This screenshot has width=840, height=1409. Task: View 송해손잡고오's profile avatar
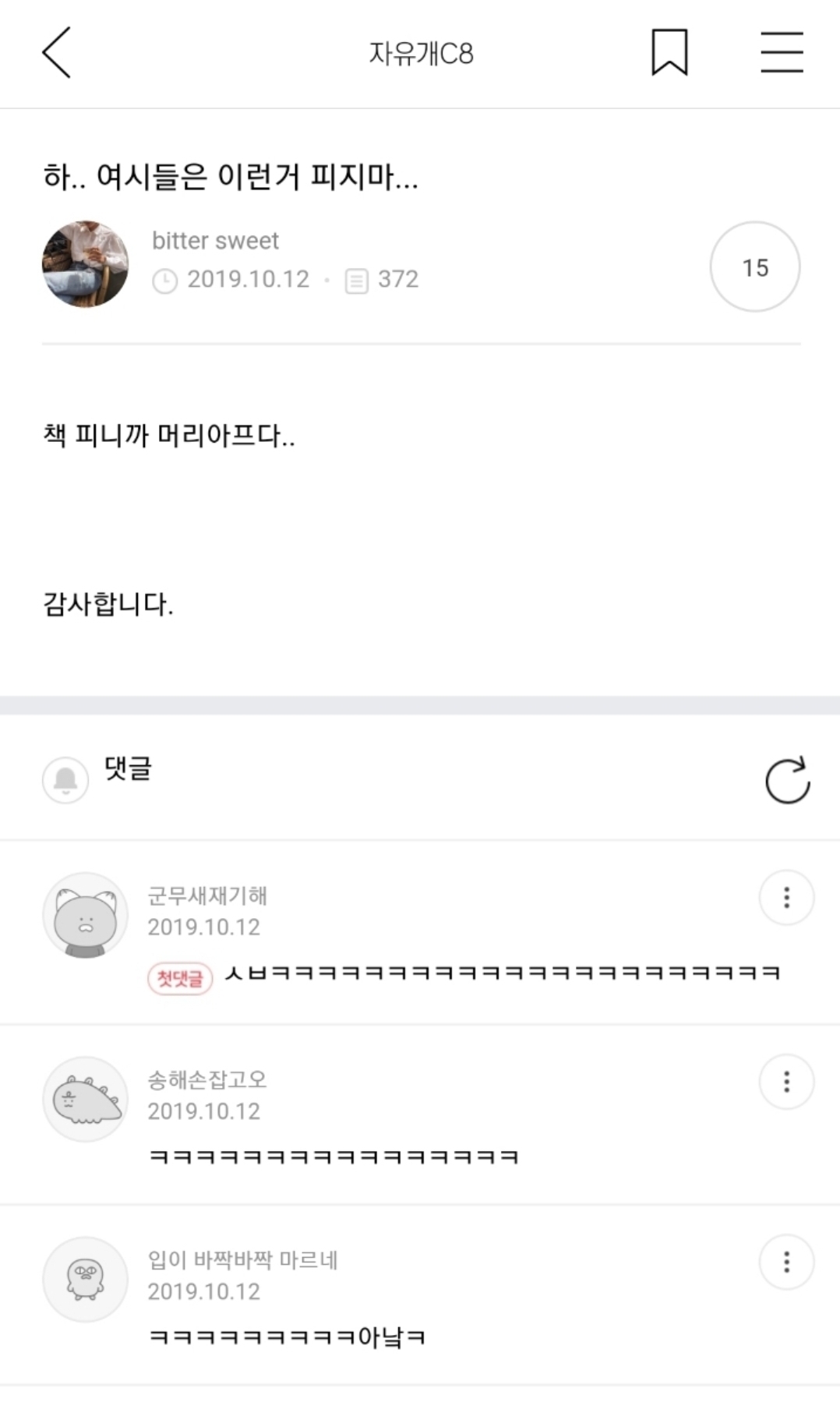pyautogui.click(x=85, y=1099)
